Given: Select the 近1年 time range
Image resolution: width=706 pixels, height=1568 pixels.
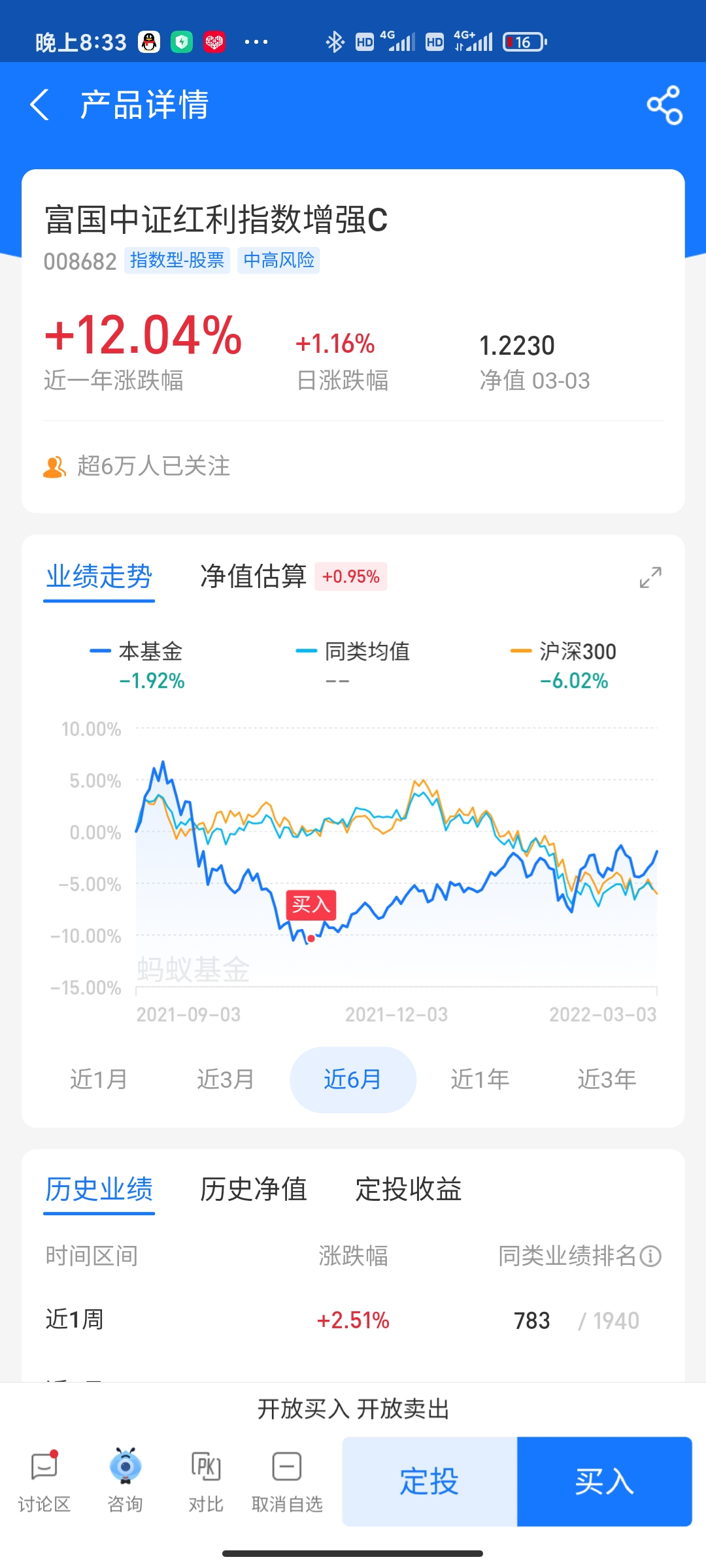Looking at the screenshot, I should [x=480, y=1079].
